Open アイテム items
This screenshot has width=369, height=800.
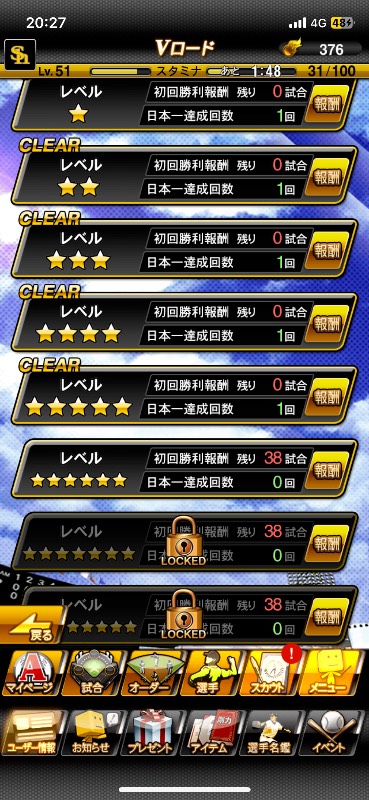(211, 734)
